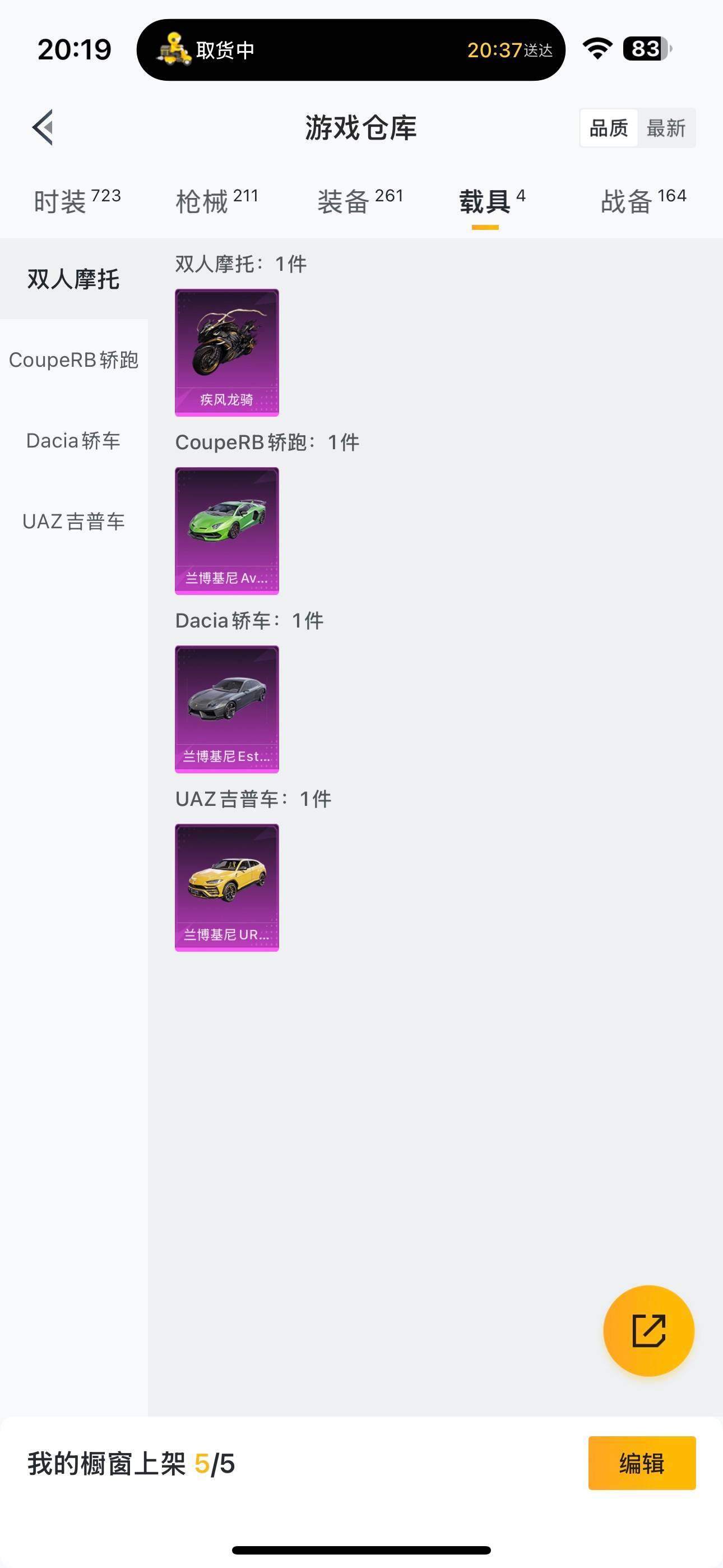Jump to CoupeRB轿跑 category in sidebar

[x=73, y=359]
